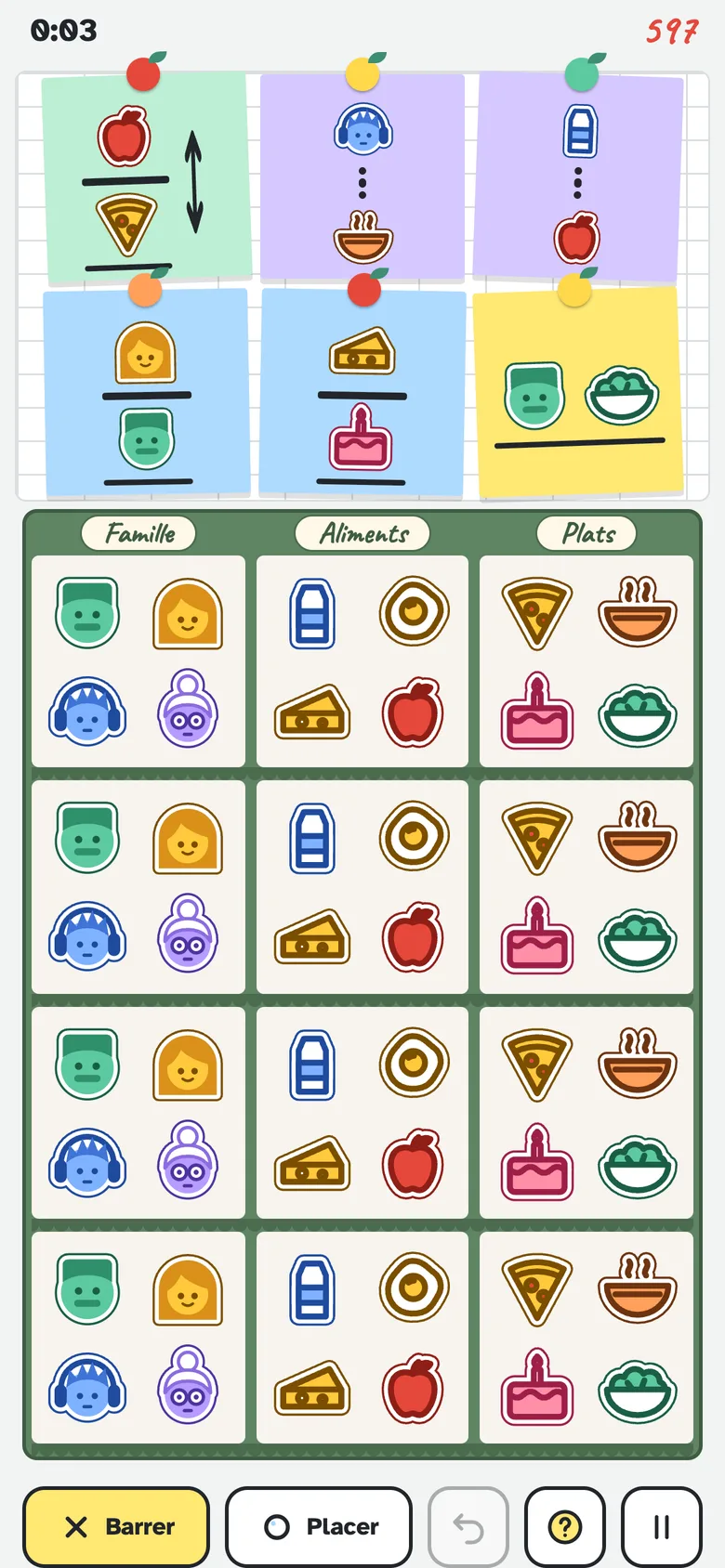Undo the last move
Screen dimensions: 725x1568
pyautogui.click(x=468, y=1526)
